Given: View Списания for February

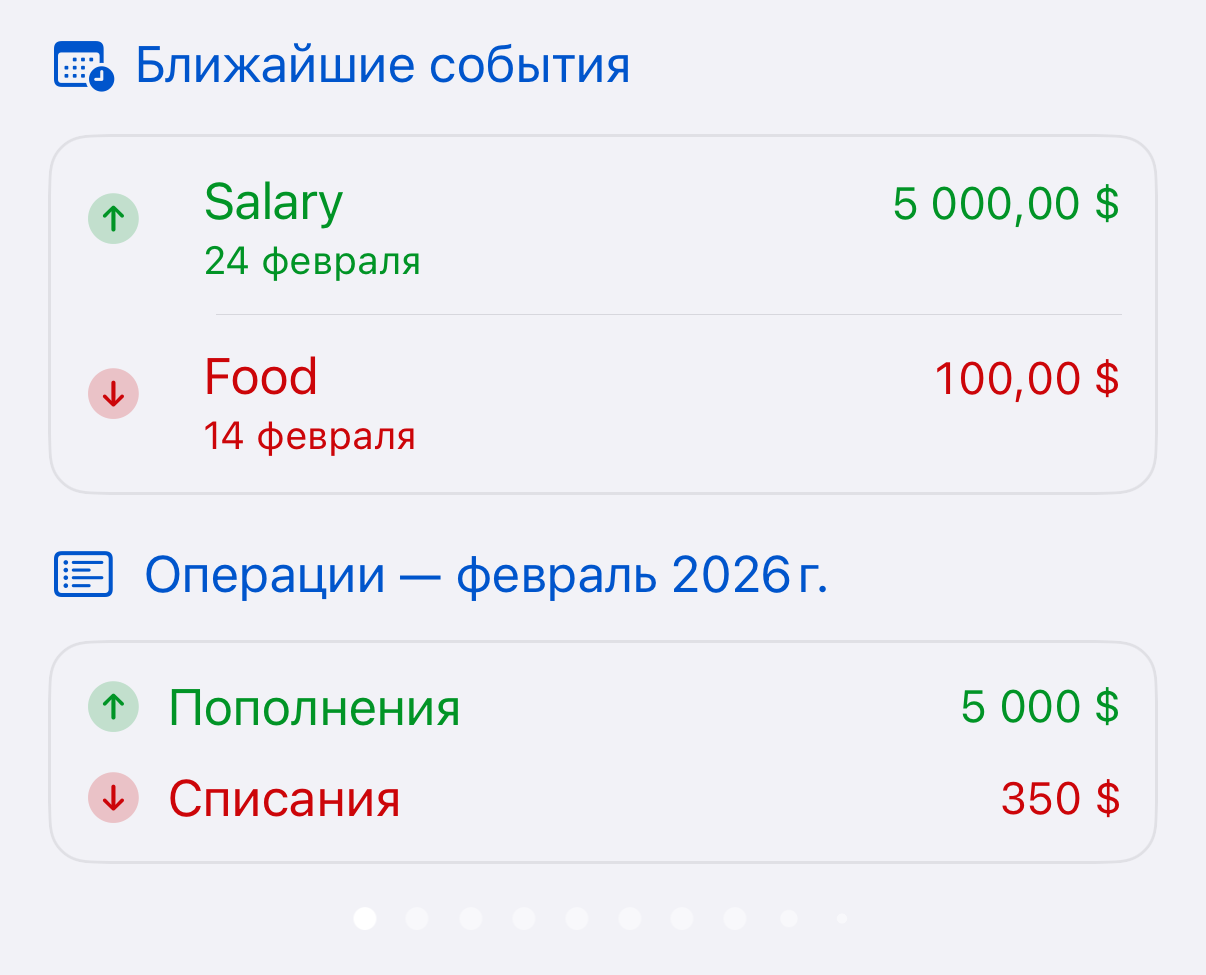Looking at the screenshot, I should pyautogui.click(x=602, y=798).
